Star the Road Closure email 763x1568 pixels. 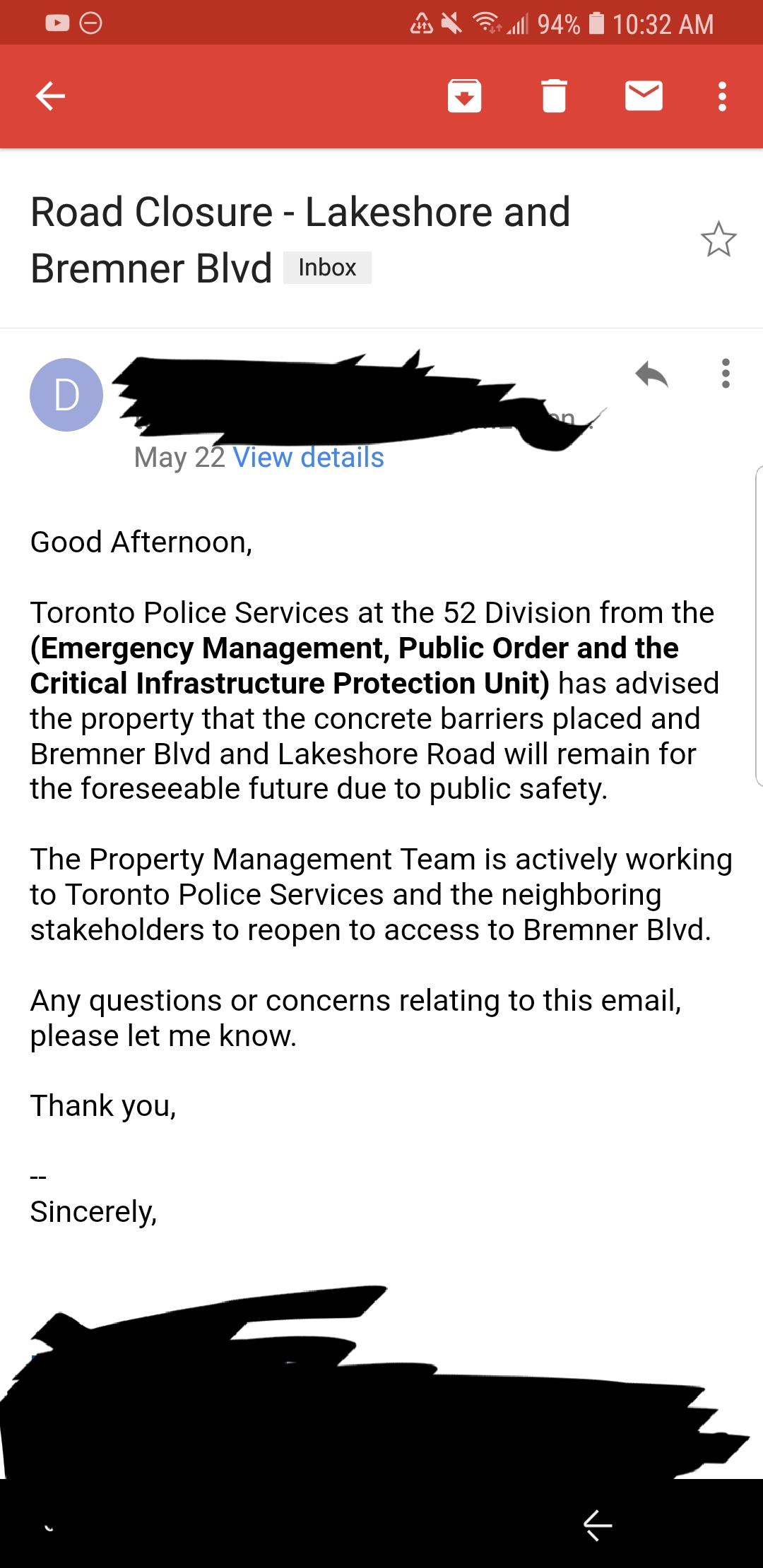[718, 239]
